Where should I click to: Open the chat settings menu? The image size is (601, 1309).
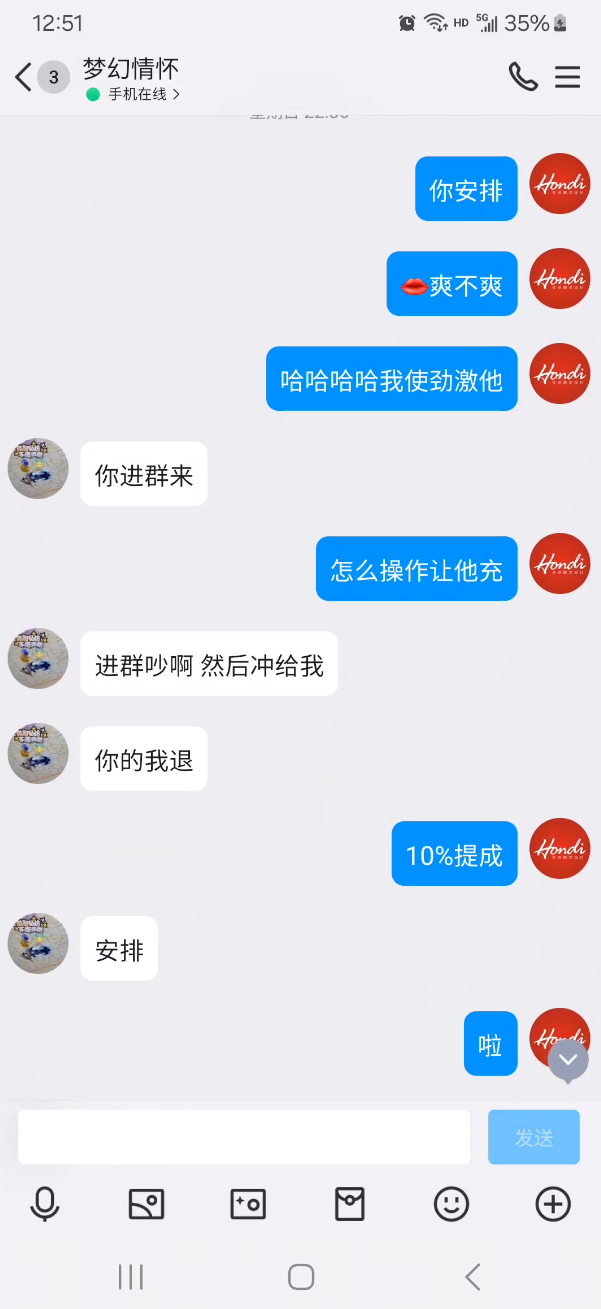click(x=568, y=77)
